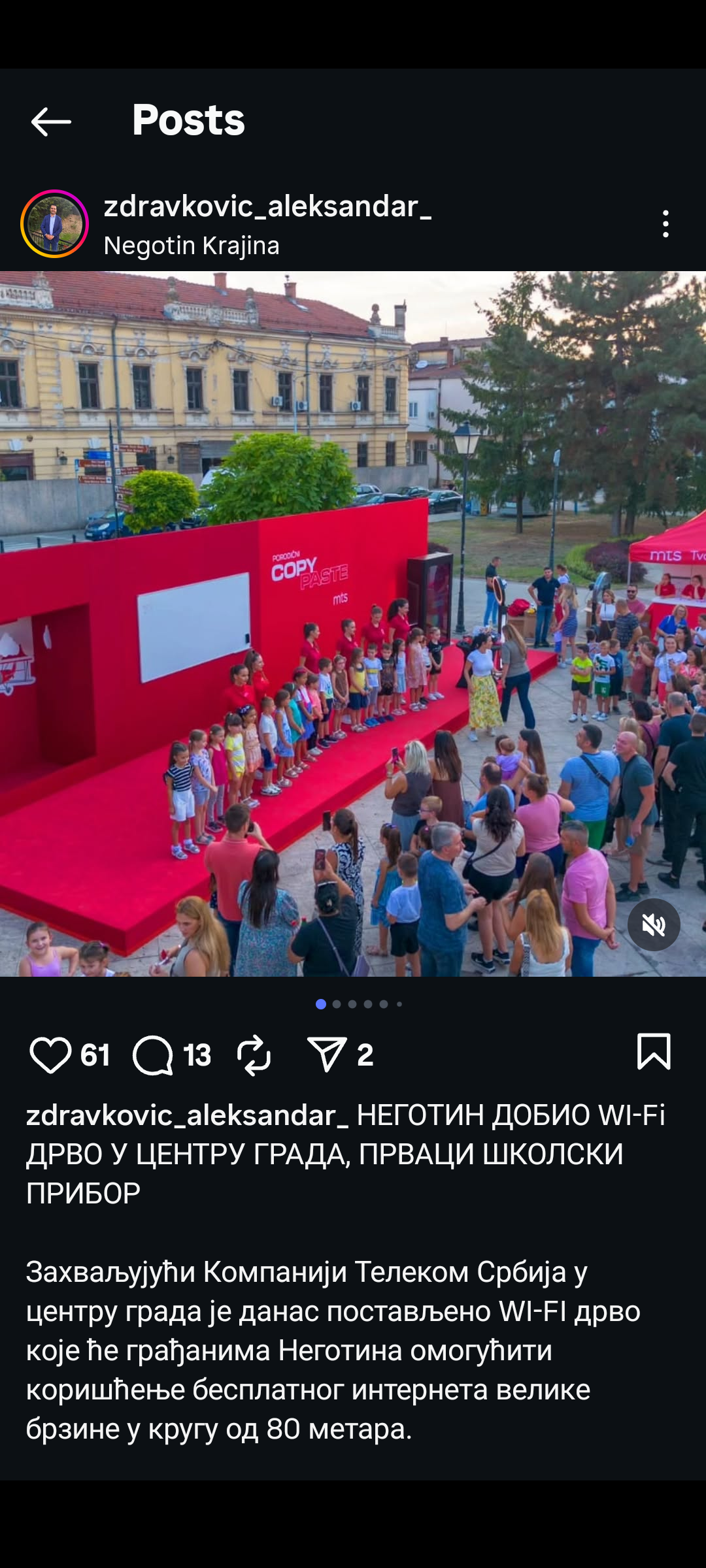The height and width of the screenshot is (1568, 706).
Task: Open the comments on this post
Action: [153, 1054]
